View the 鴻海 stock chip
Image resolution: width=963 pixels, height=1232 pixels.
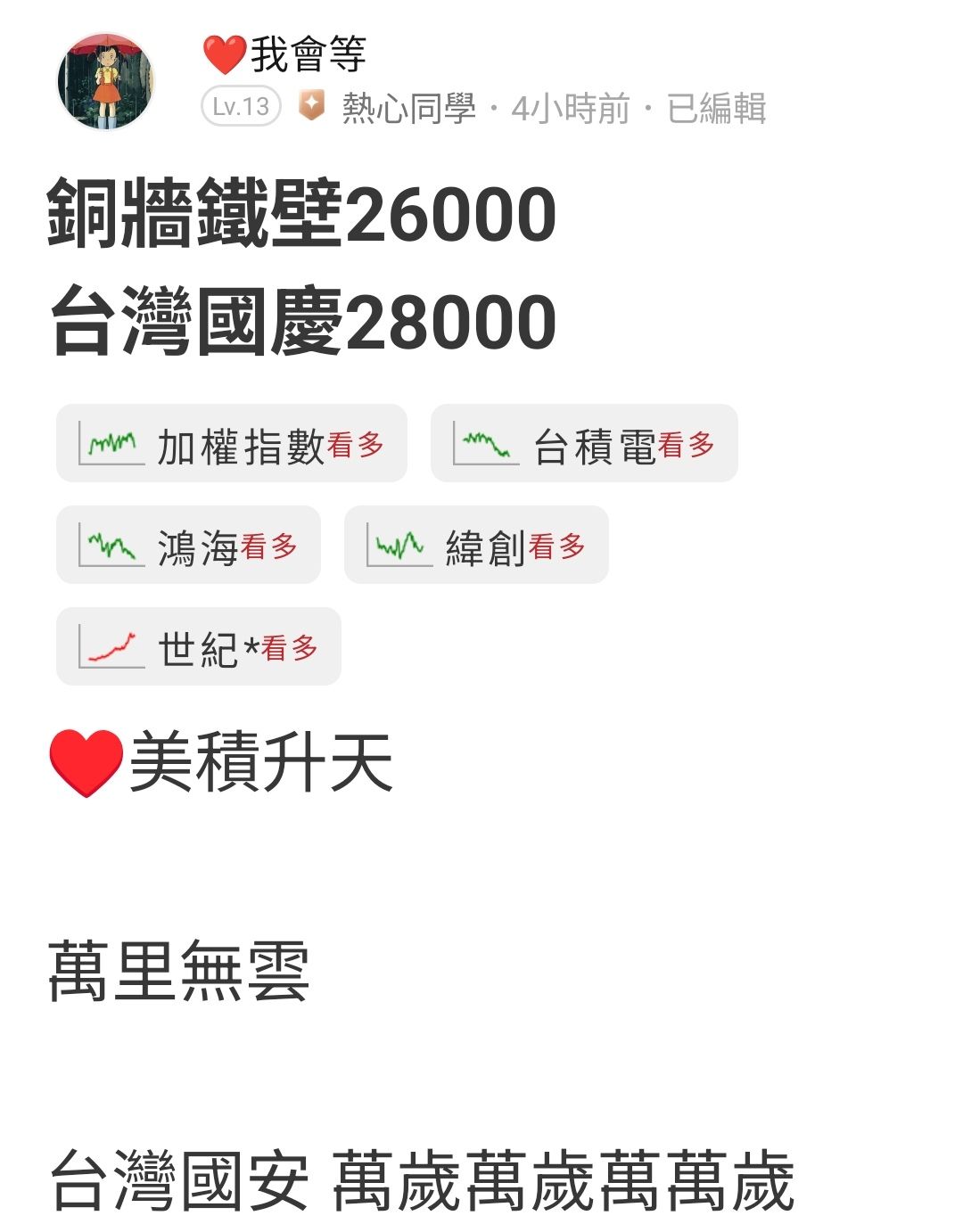188,545
